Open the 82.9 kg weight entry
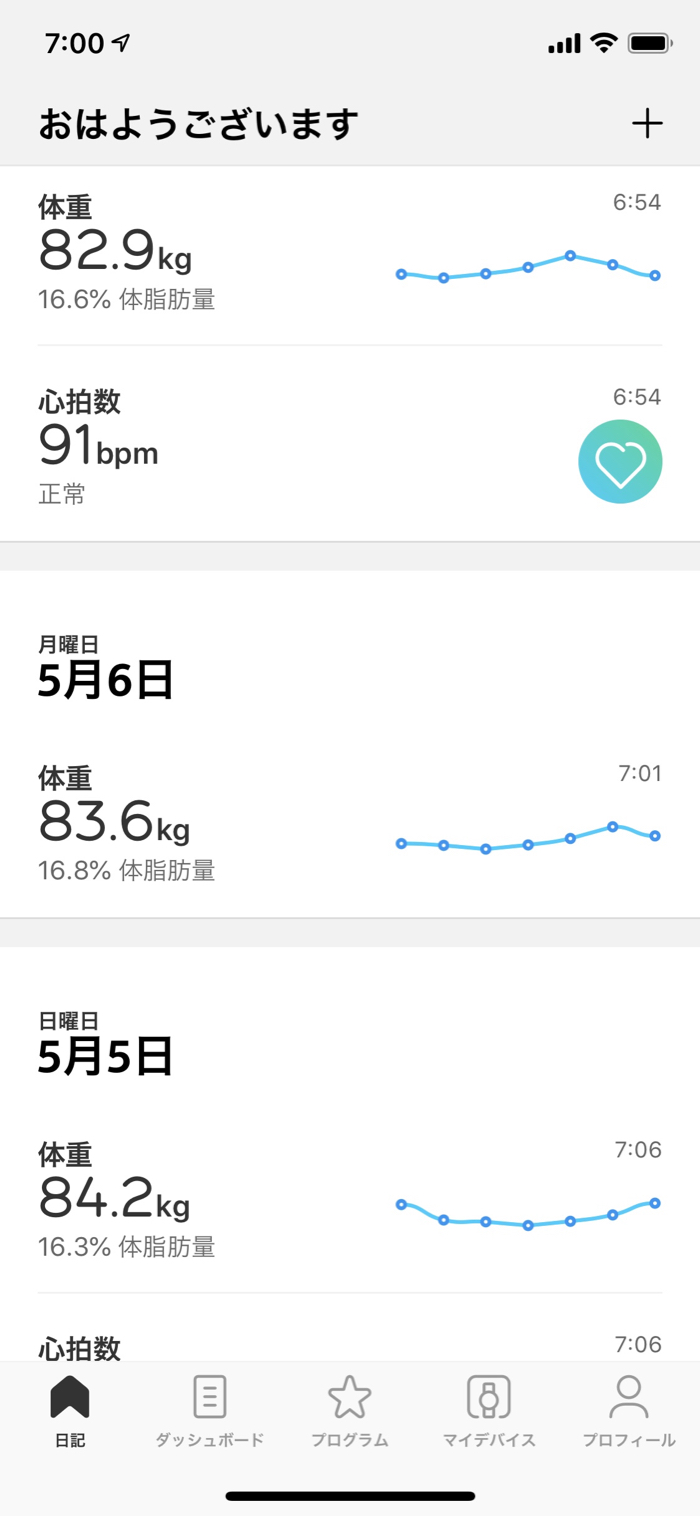Image resolution: width=700 pixels, height=1516 pixels. (x=350, y=256)
